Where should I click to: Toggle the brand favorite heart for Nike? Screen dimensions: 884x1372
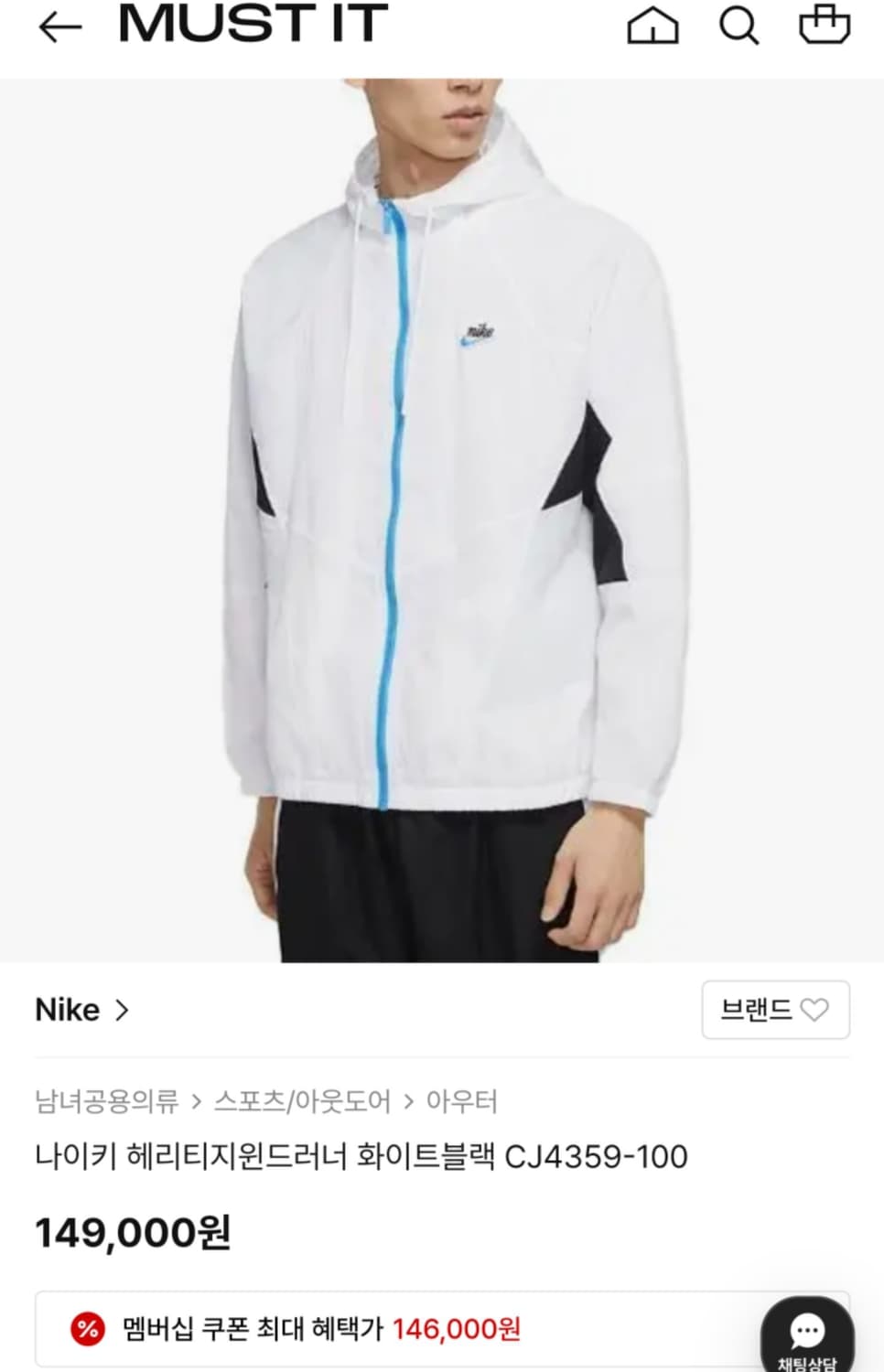pos(814,1010)
